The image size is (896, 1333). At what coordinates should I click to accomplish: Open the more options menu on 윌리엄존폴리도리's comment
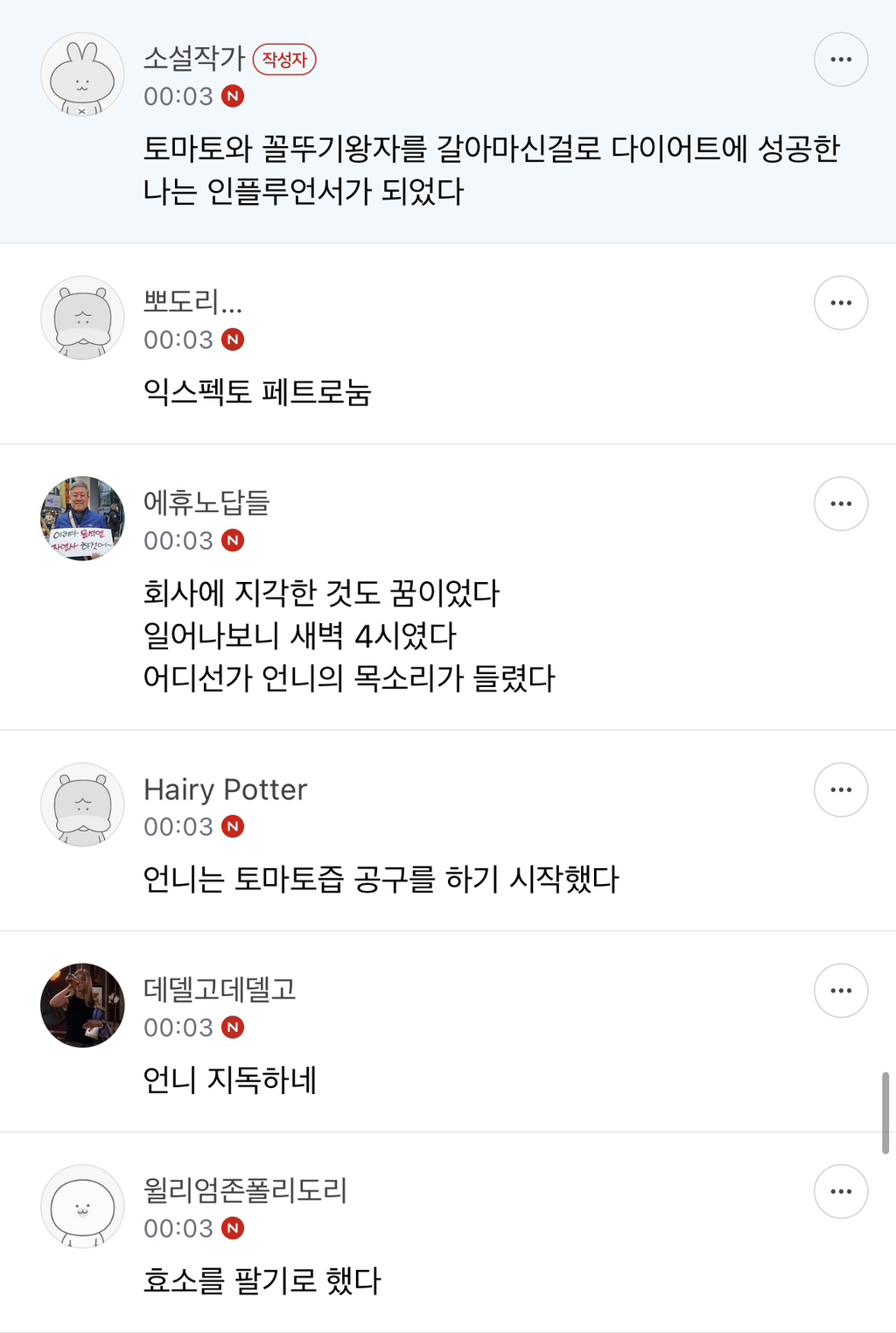[841, 1191]
